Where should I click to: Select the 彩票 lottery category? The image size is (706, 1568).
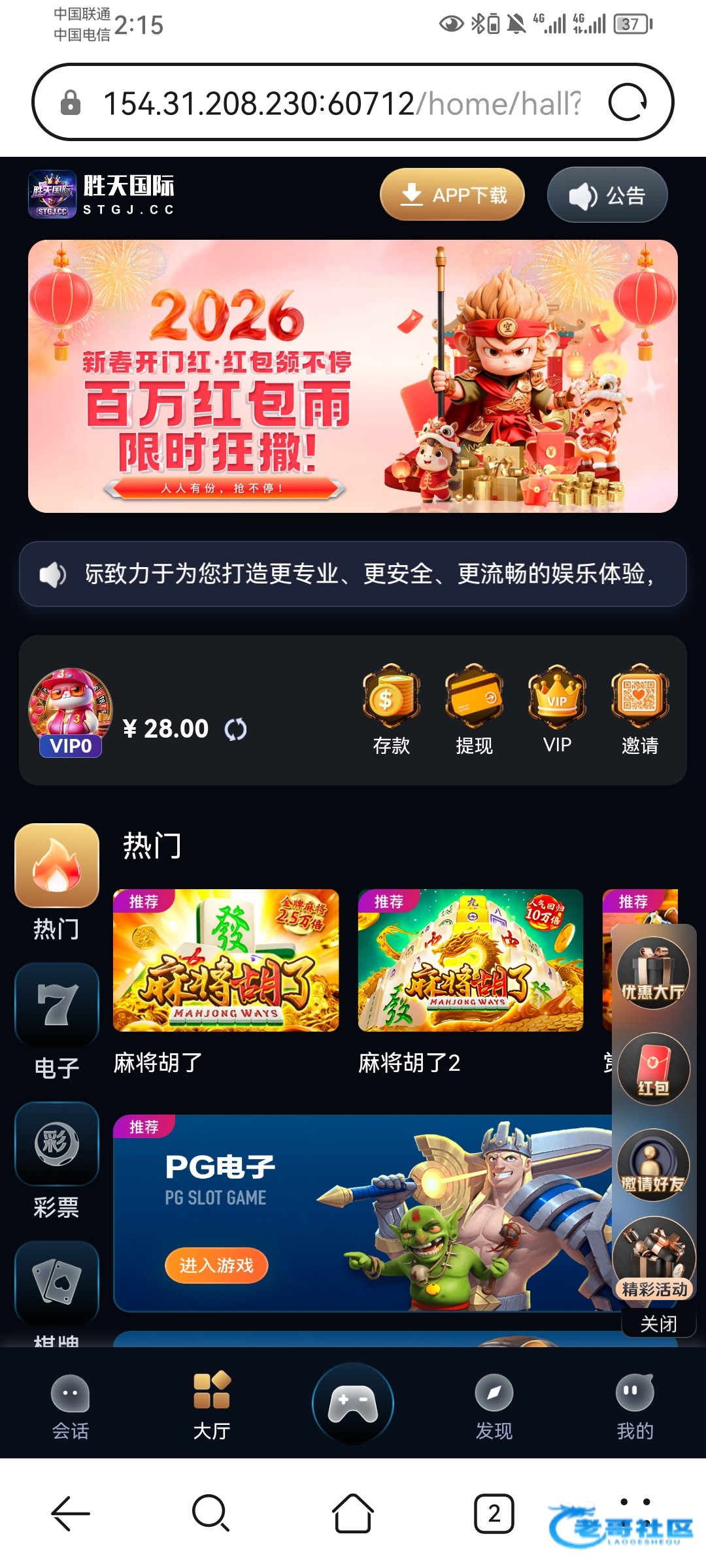(57, 1161)
